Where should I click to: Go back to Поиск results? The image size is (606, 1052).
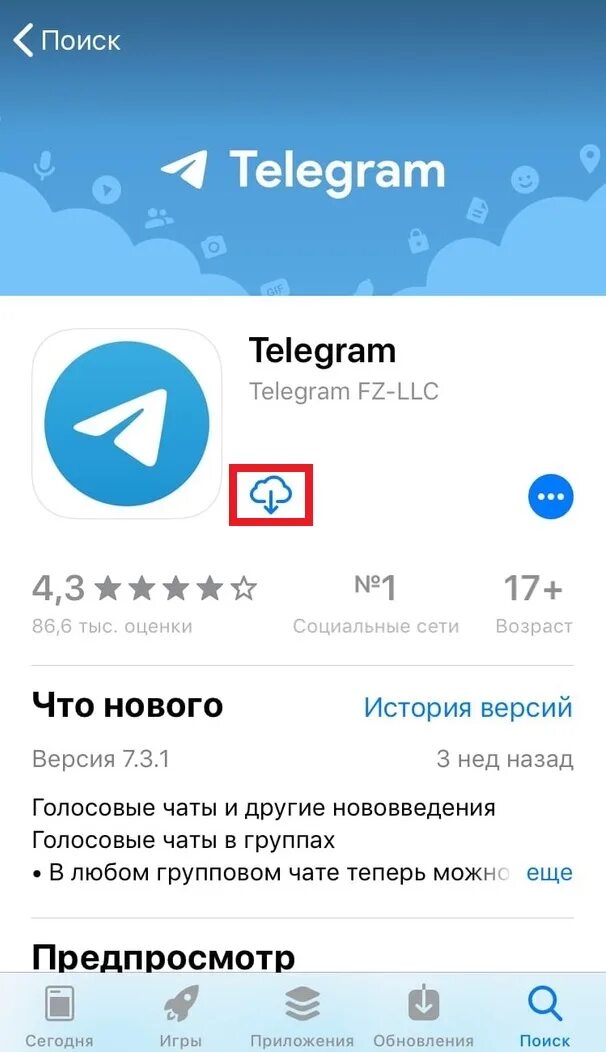click(x=67, y=40)
